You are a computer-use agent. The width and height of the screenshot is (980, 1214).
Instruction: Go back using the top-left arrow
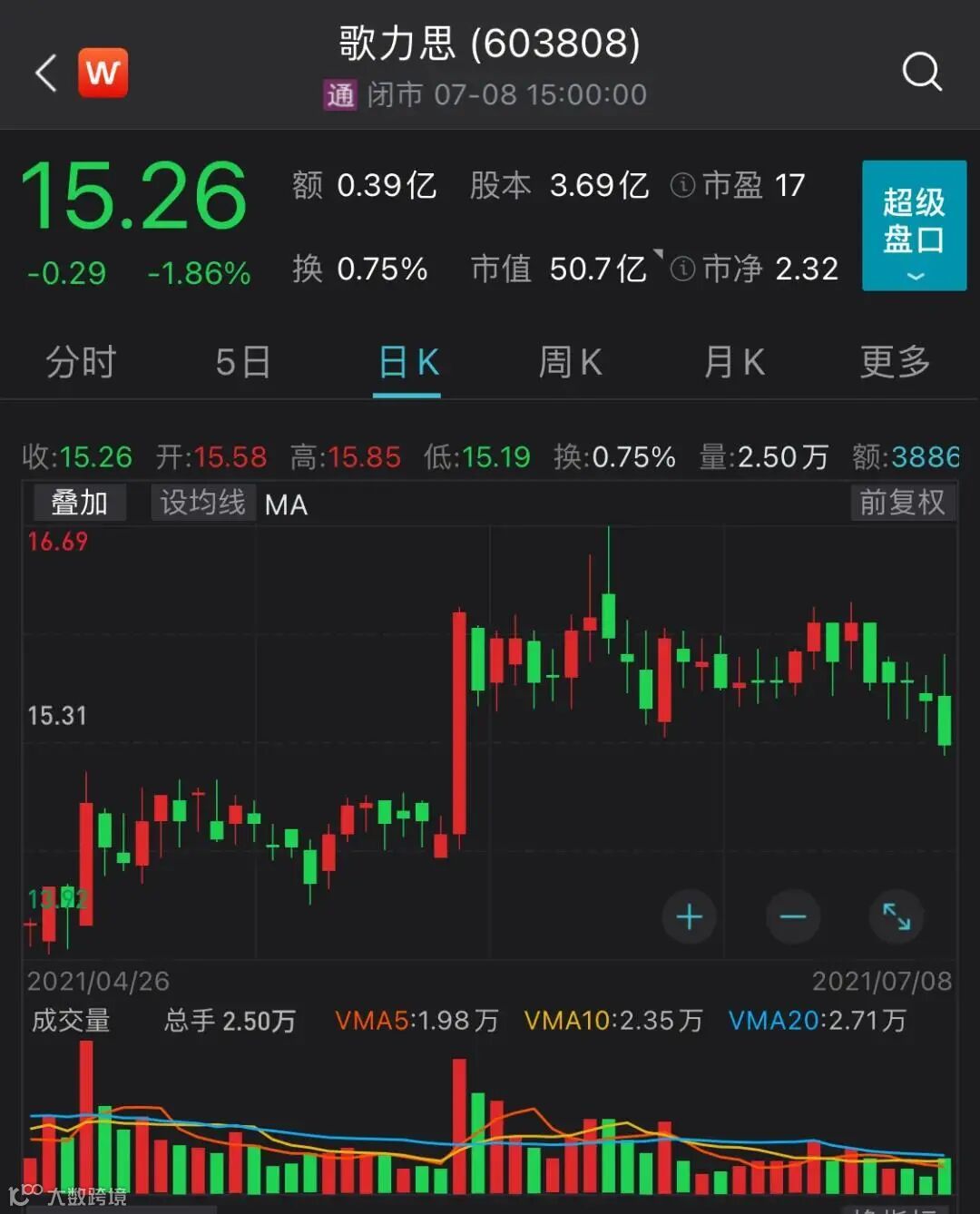[45, 73]
